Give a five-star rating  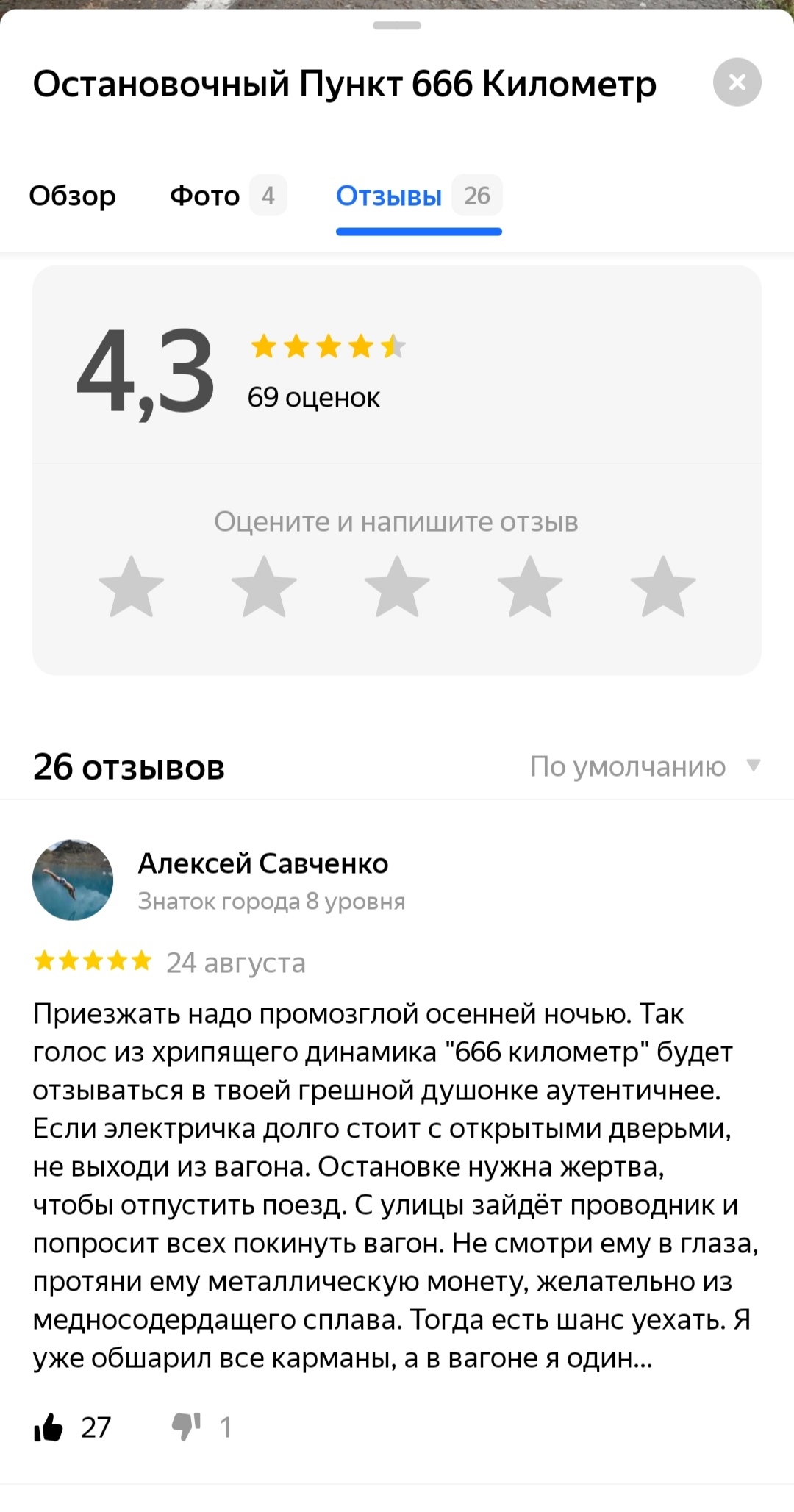point(663,587)
